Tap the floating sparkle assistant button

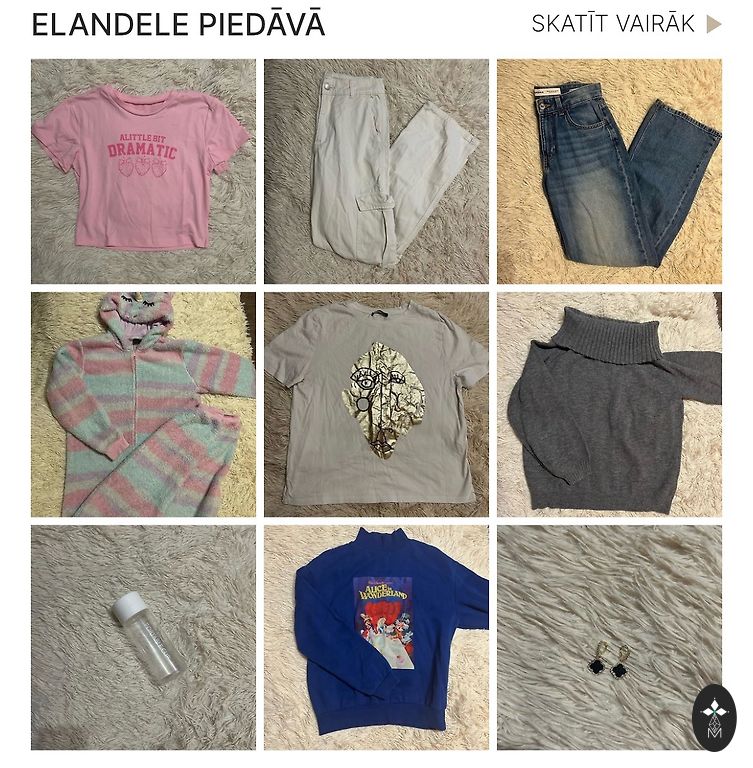pos(714,717)
